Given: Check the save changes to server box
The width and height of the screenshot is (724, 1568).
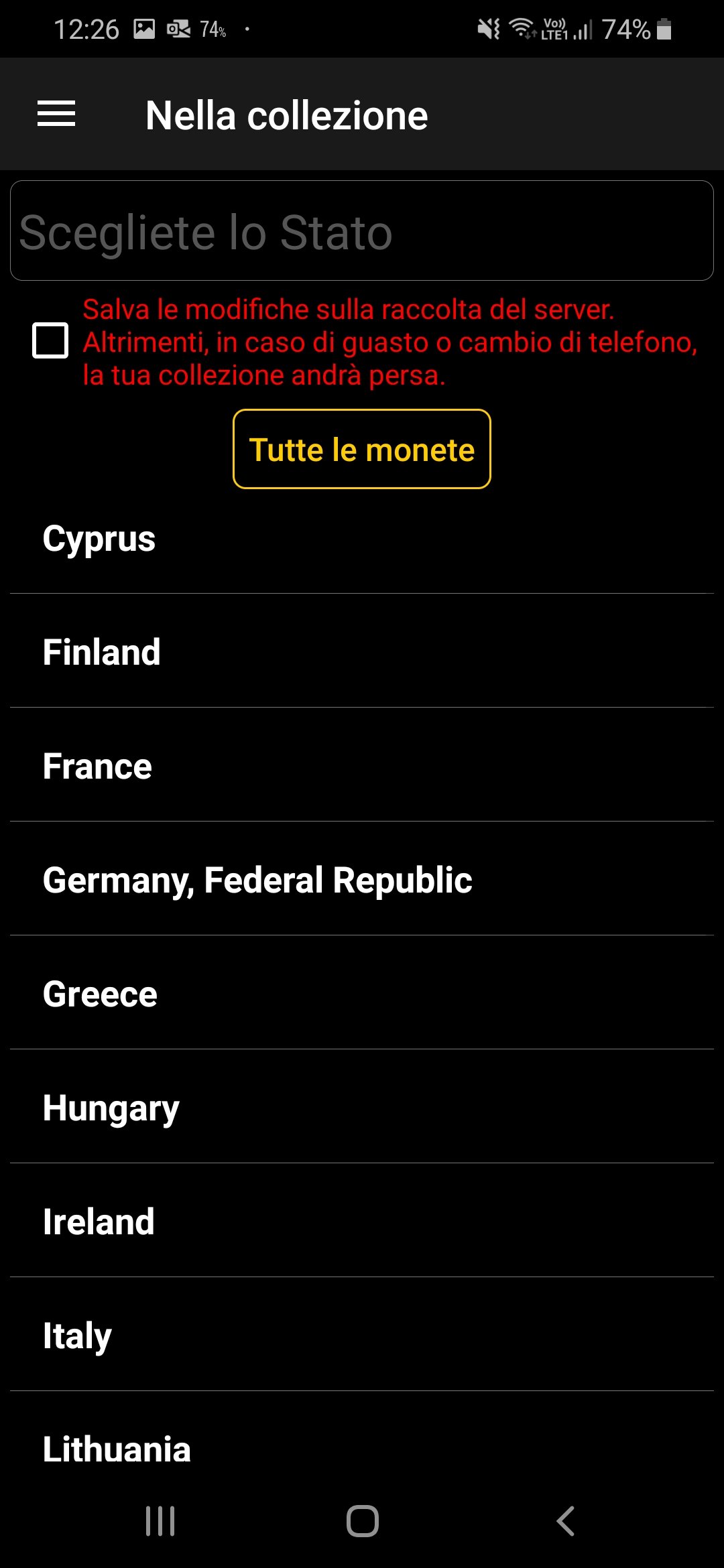Looking at the screenshot, I should 50,341.
